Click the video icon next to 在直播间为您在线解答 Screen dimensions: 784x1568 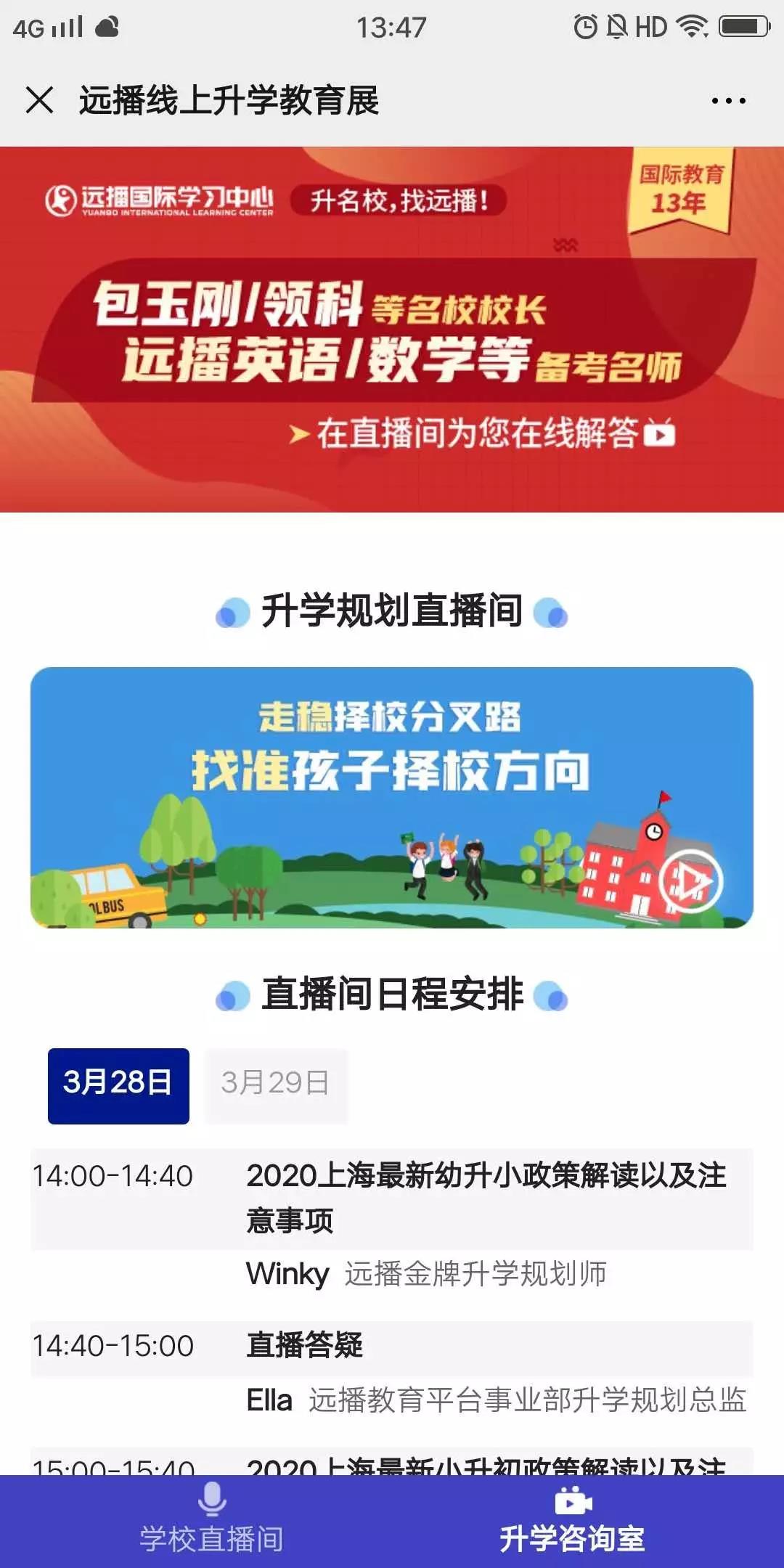[x=661, y=433]
